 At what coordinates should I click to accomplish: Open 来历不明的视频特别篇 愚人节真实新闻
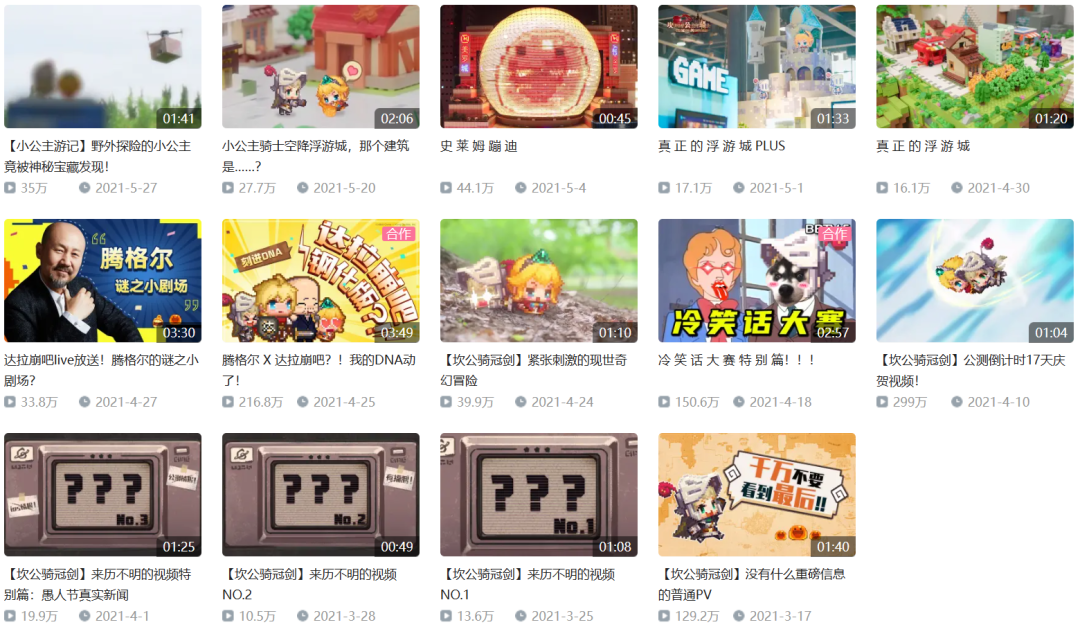point(102,494)
